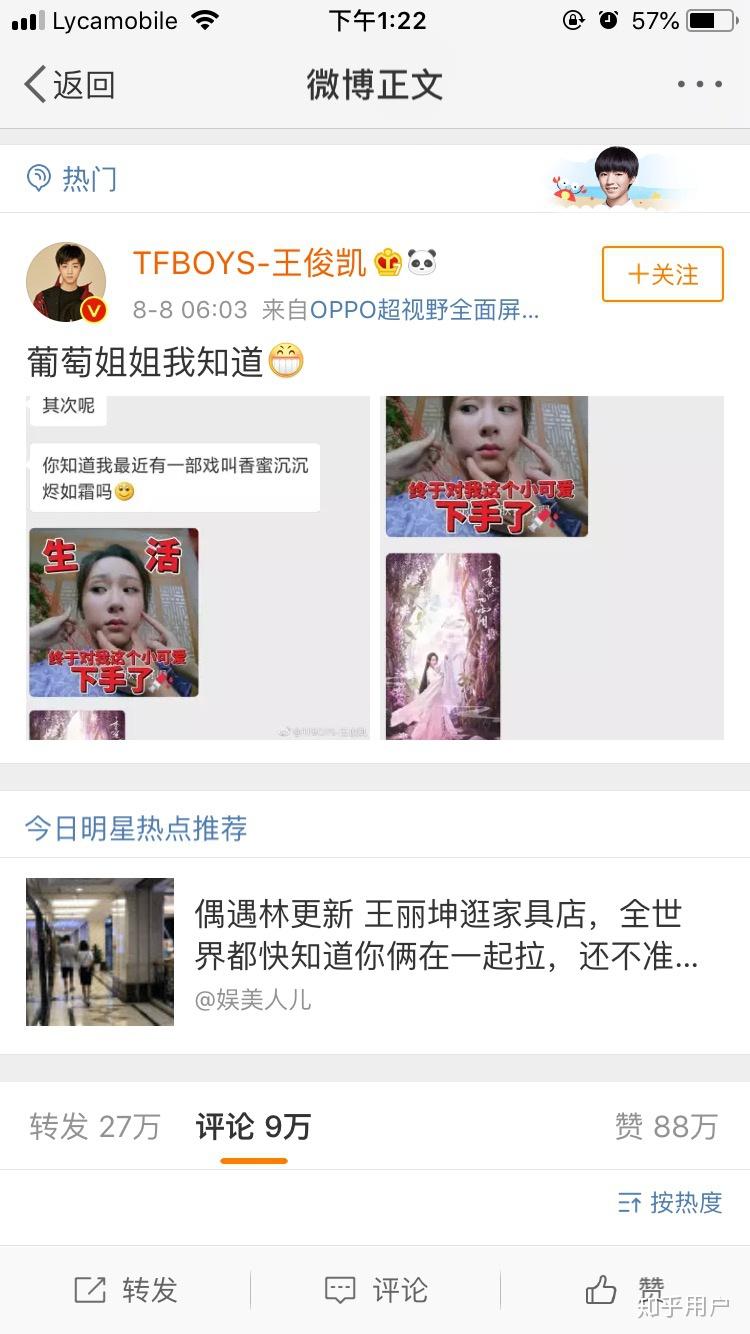
Task: Open the TFBOYS-王俊凯 username link
Action: [250, 263]
